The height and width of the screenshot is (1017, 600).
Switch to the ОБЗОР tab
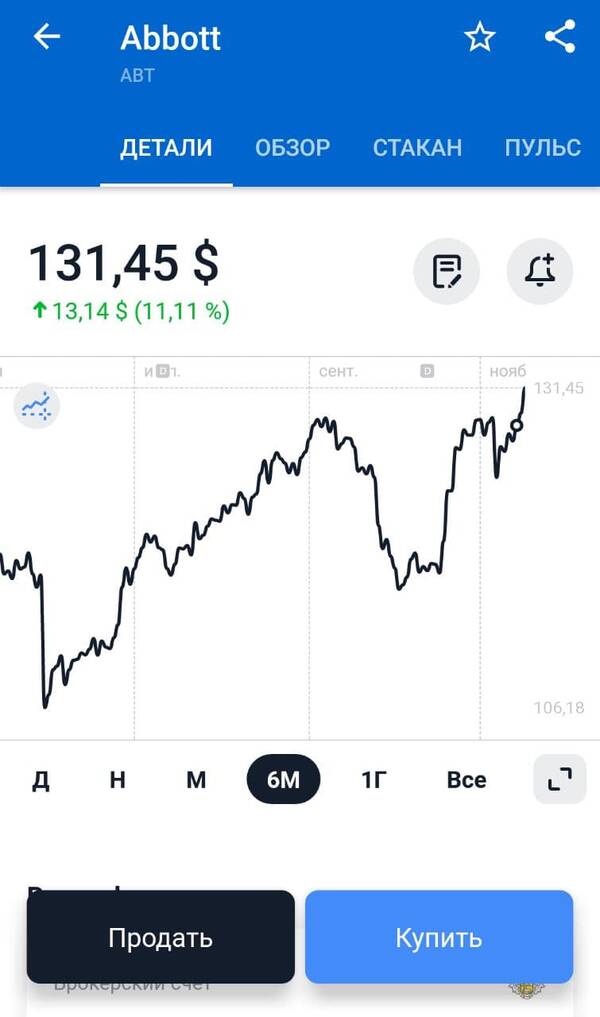293,148
